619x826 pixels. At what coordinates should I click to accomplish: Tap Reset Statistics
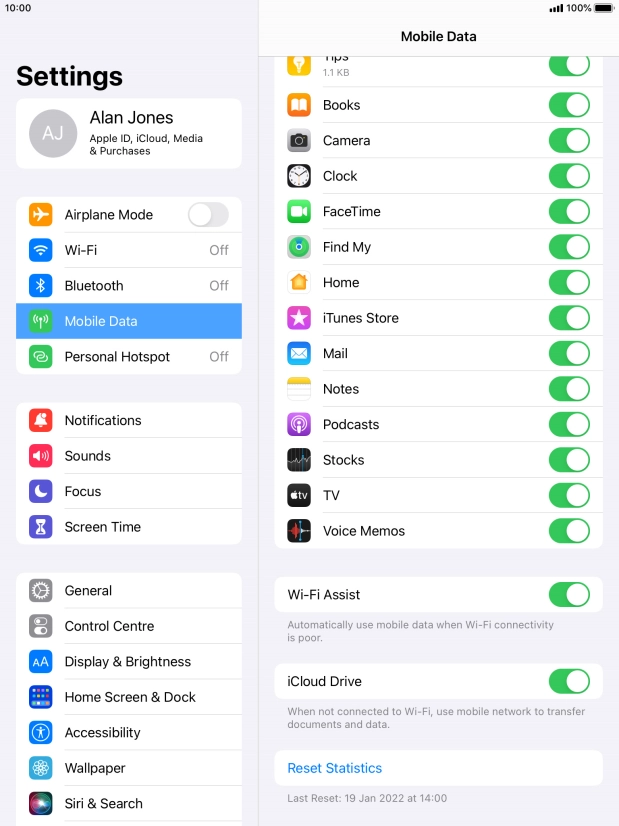click(335, 768)
